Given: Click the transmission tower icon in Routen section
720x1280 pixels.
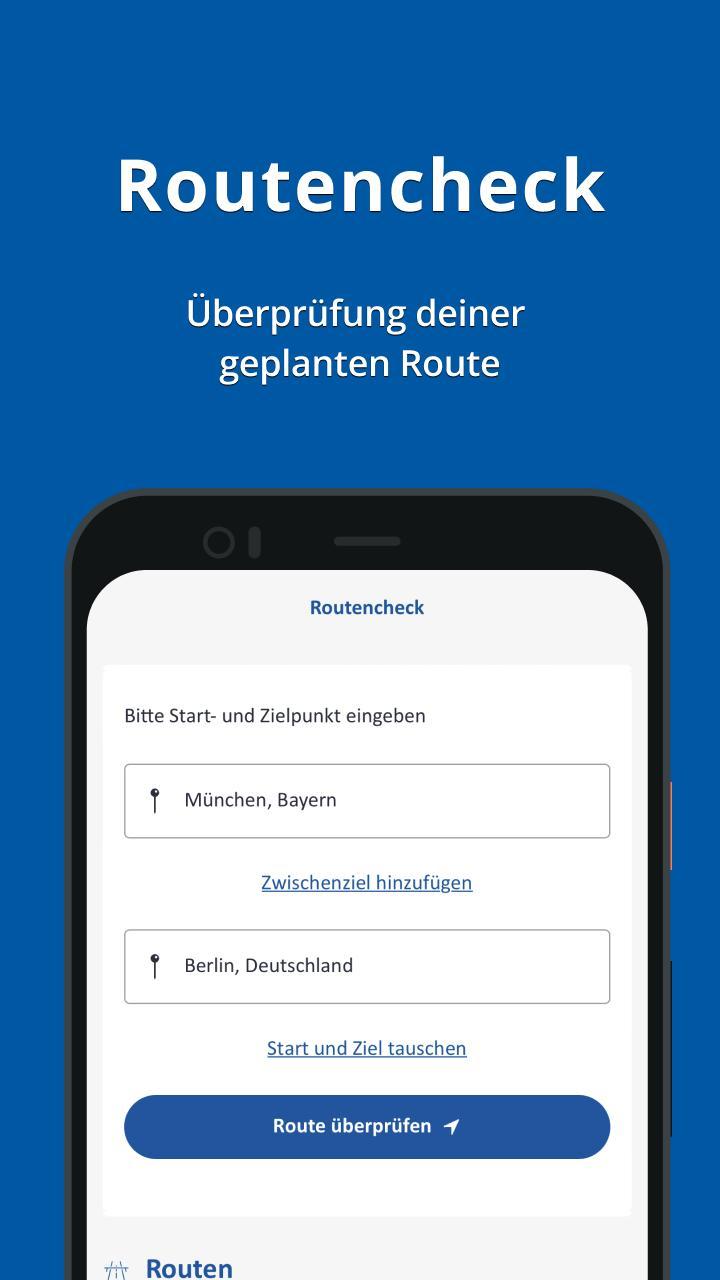Looking at the screenshot, I should (116, 1268).
